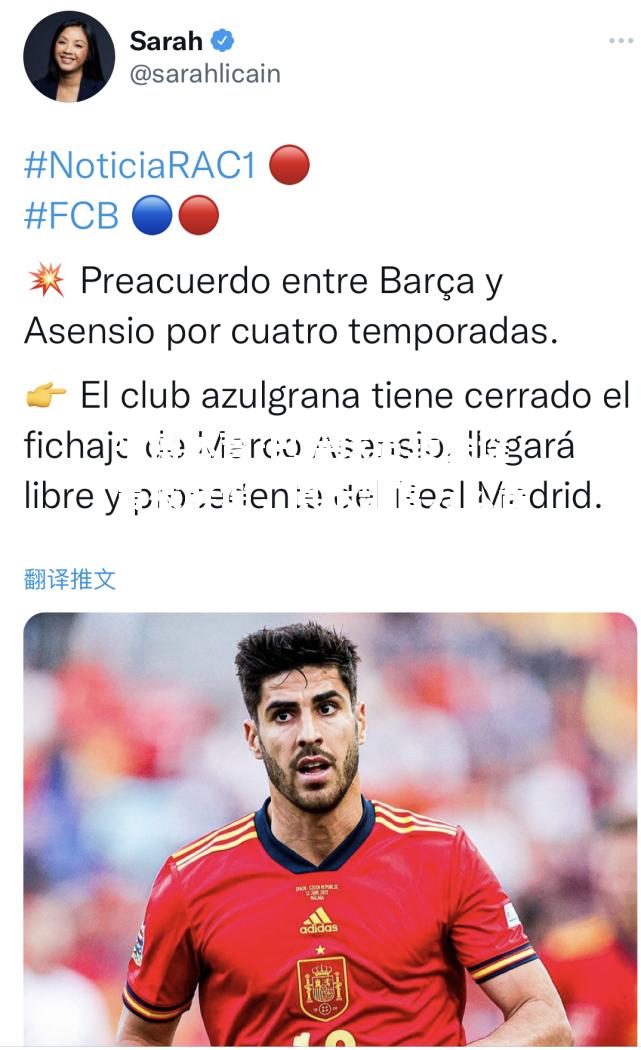Tap 翻译推文 to translate the tweet

pyautogui.click(x=70, y=579)
